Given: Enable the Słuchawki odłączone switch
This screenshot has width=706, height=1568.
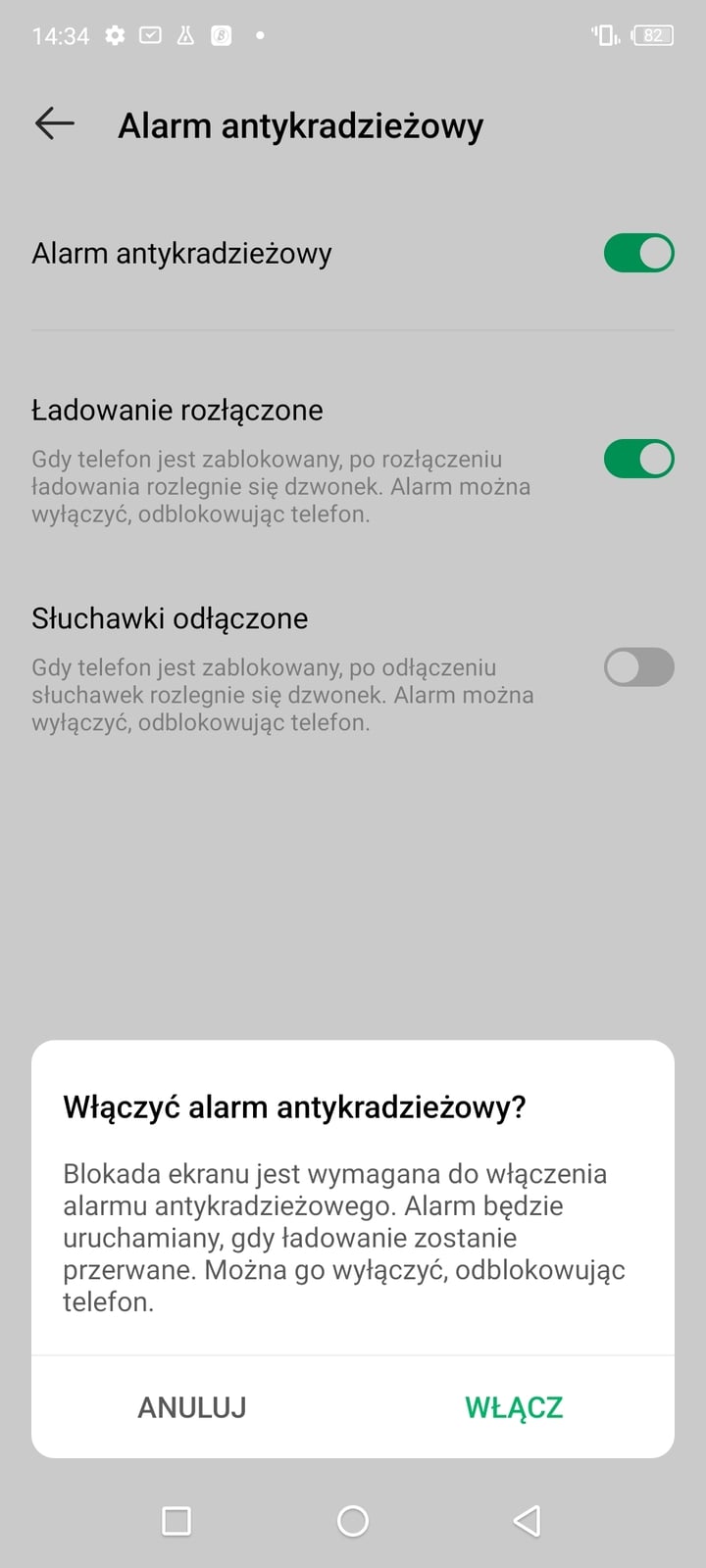Looking at the screenshot, I should [638, 667].
